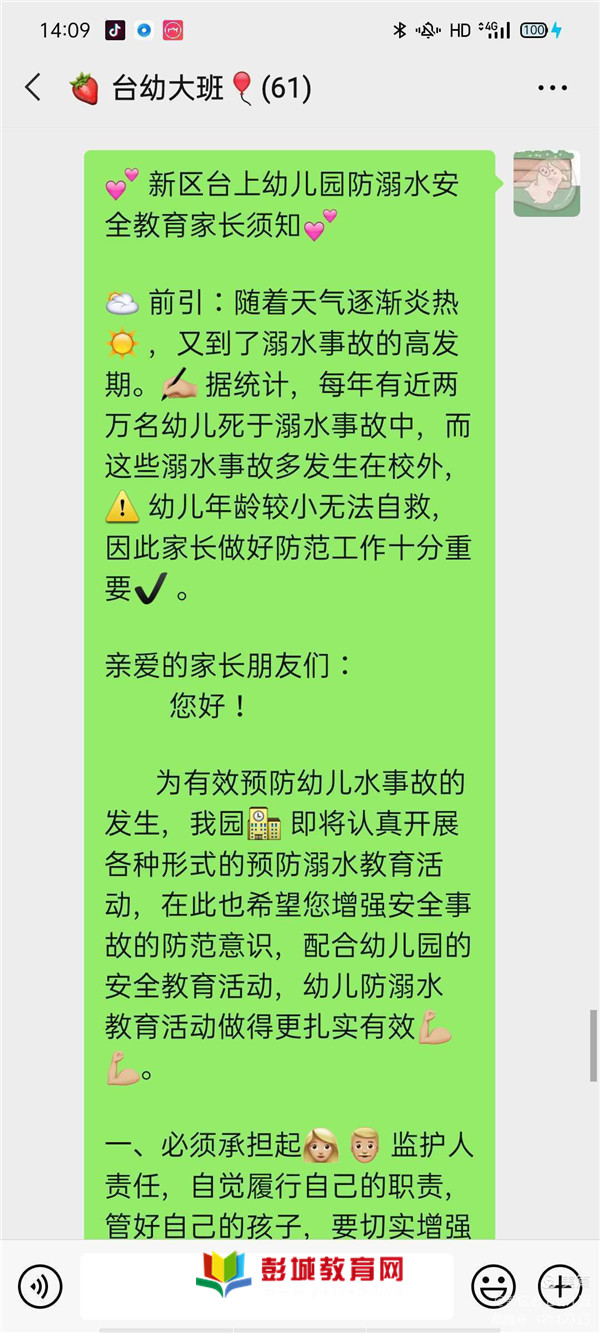This screenshot has height=1333, width=600.
Task: Open the sender's avatar profile
Action: [547, 184]
